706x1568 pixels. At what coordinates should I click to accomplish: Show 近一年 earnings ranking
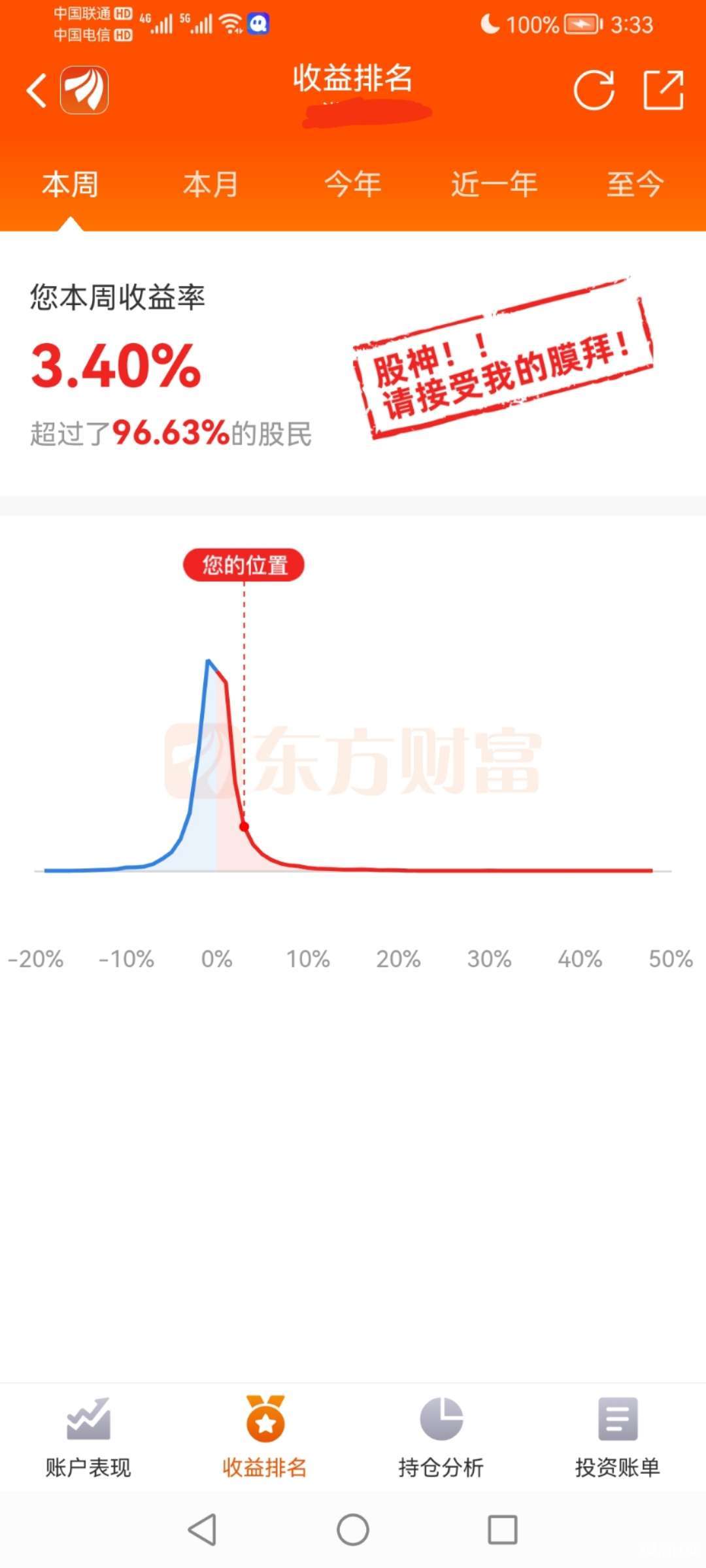click(494, 184)
